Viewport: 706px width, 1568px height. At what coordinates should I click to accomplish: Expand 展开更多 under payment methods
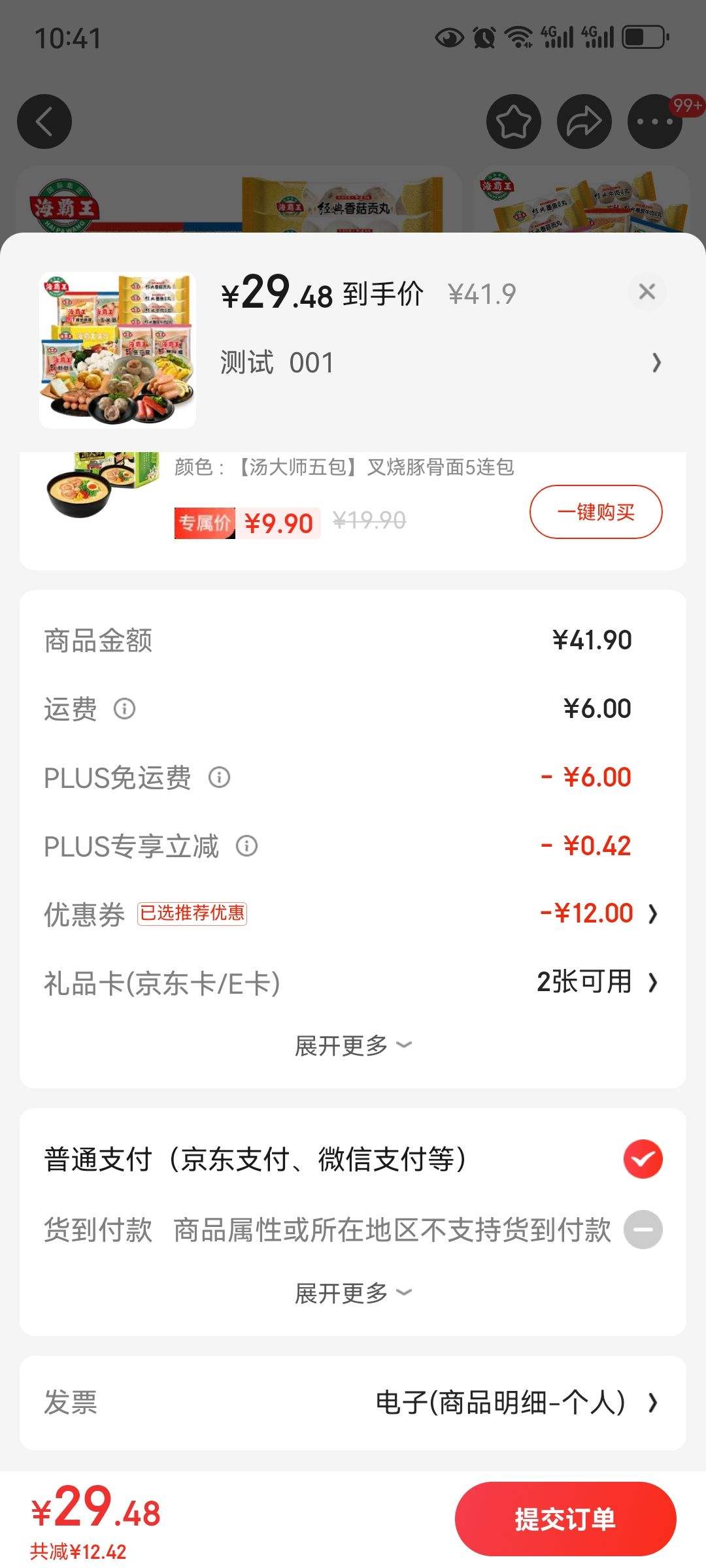pos(353,1292)
